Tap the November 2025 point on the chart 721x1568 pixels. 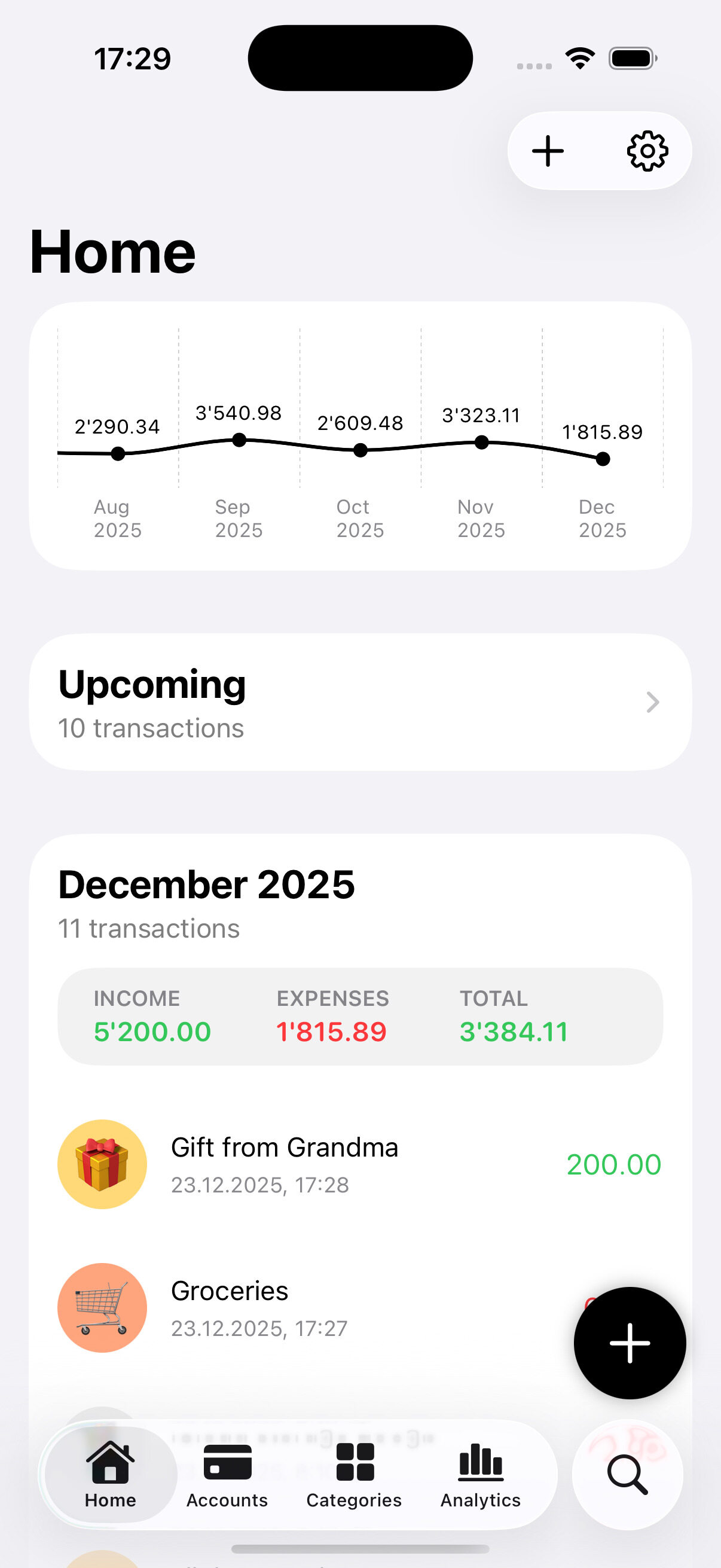[481, 443]
